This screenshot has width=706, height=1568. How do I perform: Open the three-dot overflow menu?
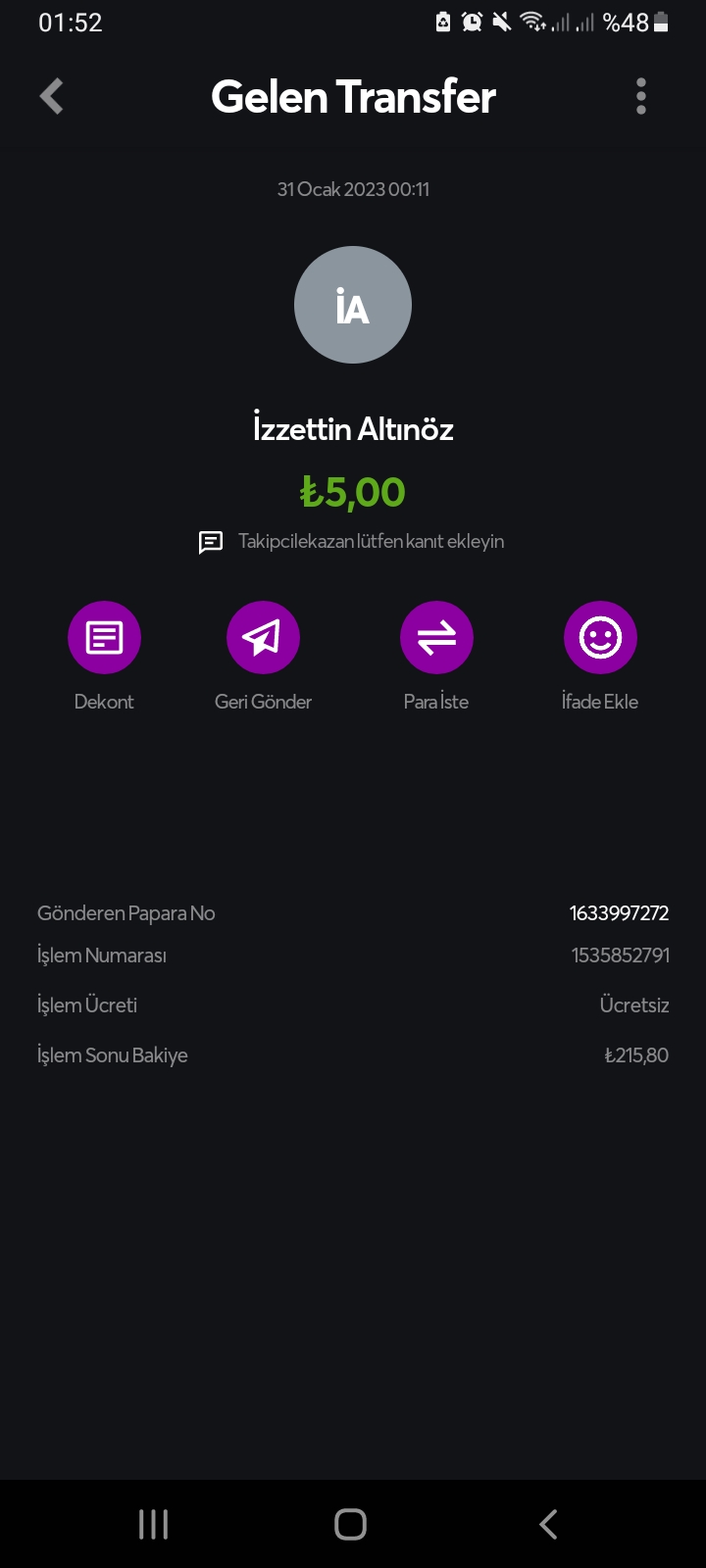tap(641, 97)
